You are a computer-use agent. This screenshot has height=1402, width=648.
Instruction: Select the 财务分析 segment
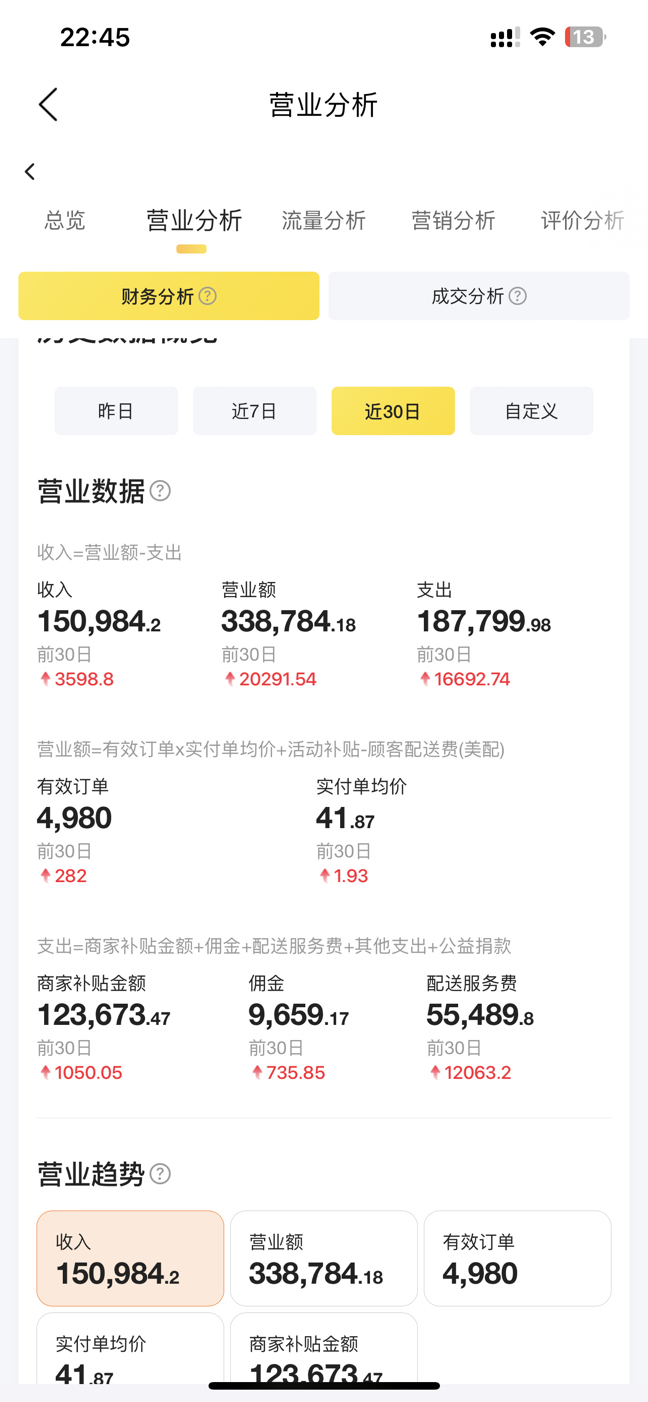tap(168, 296)
